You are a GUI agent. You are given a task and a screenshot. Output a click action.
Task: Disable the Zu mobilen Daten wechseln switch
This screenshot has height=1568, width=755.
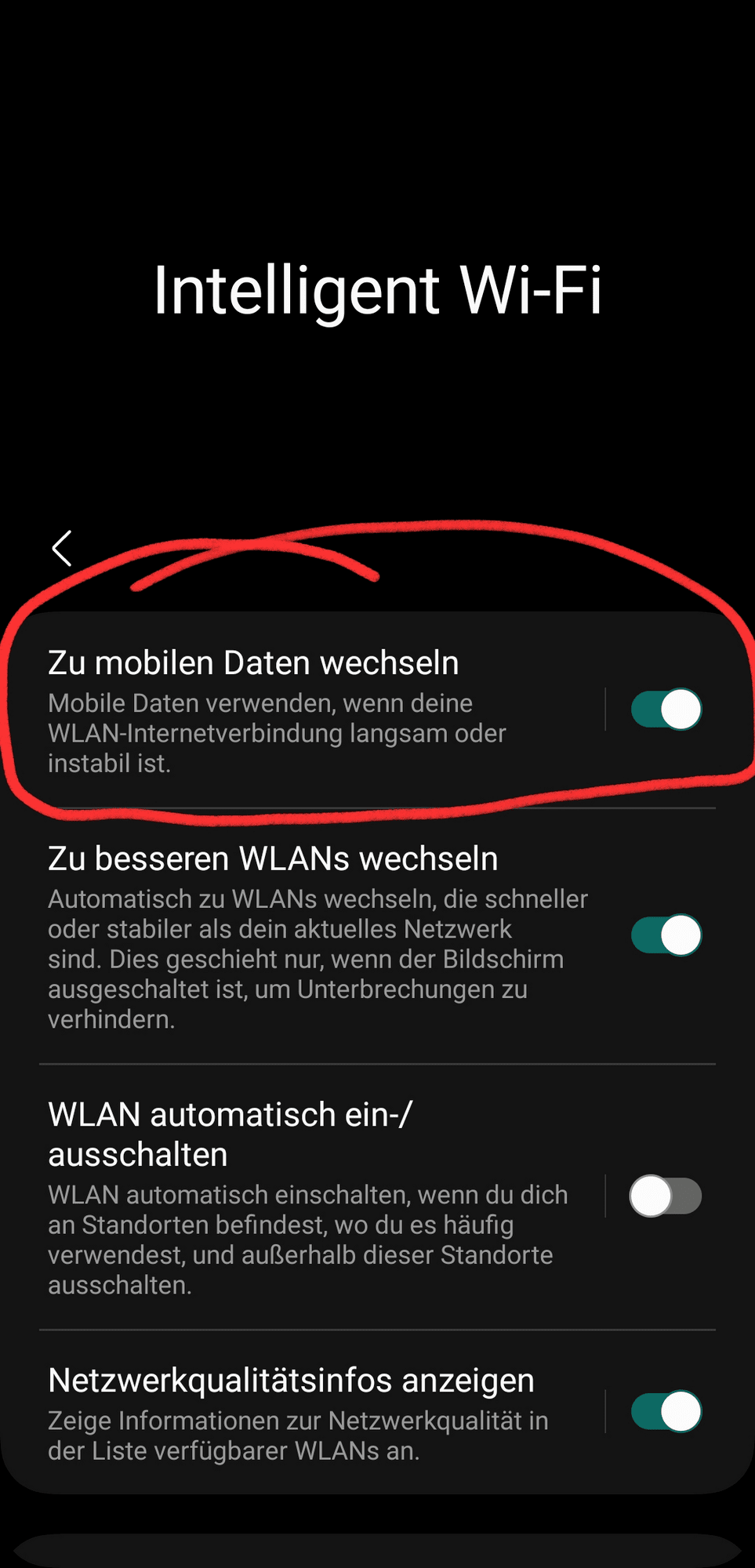click(666, 710)
